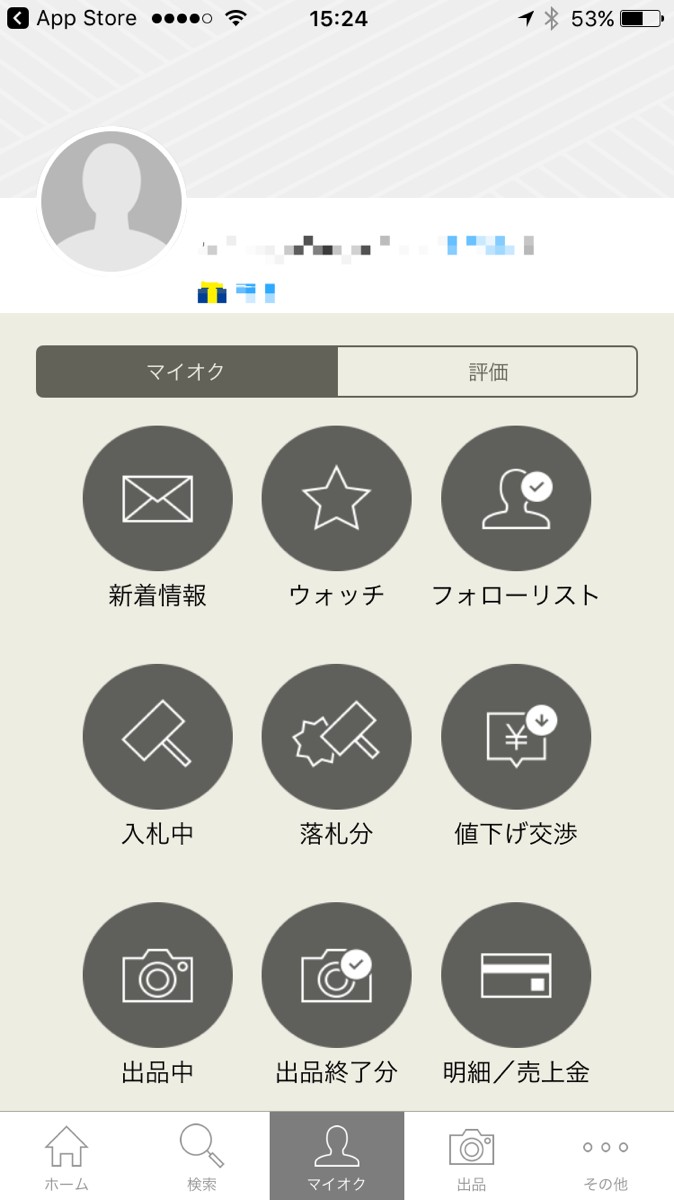The height and width of the screenshot is (1200, 674).
Task: Open フォローリスト
Action: [x=515, y=499]
